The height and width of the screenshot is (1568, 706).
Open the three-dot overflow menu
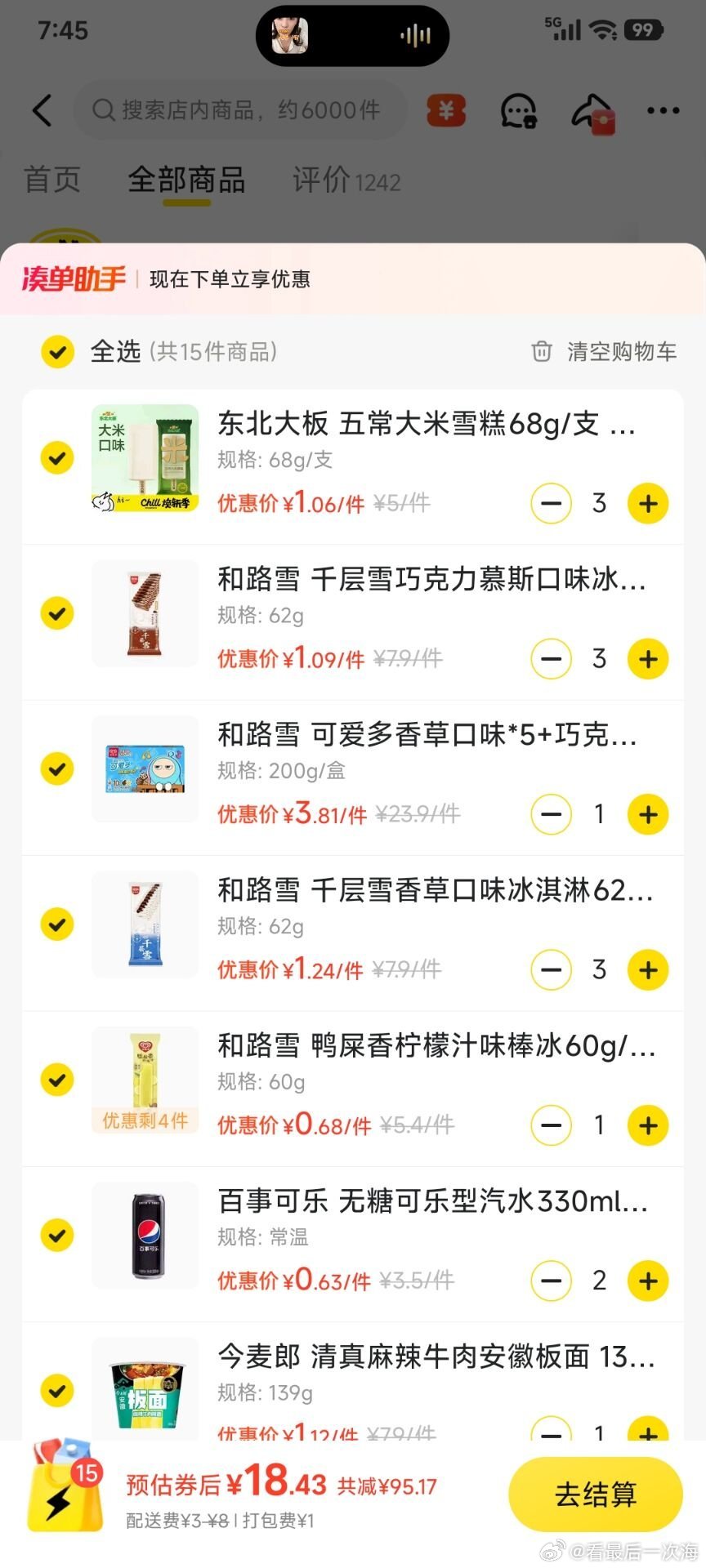click(x=663, y=110)
